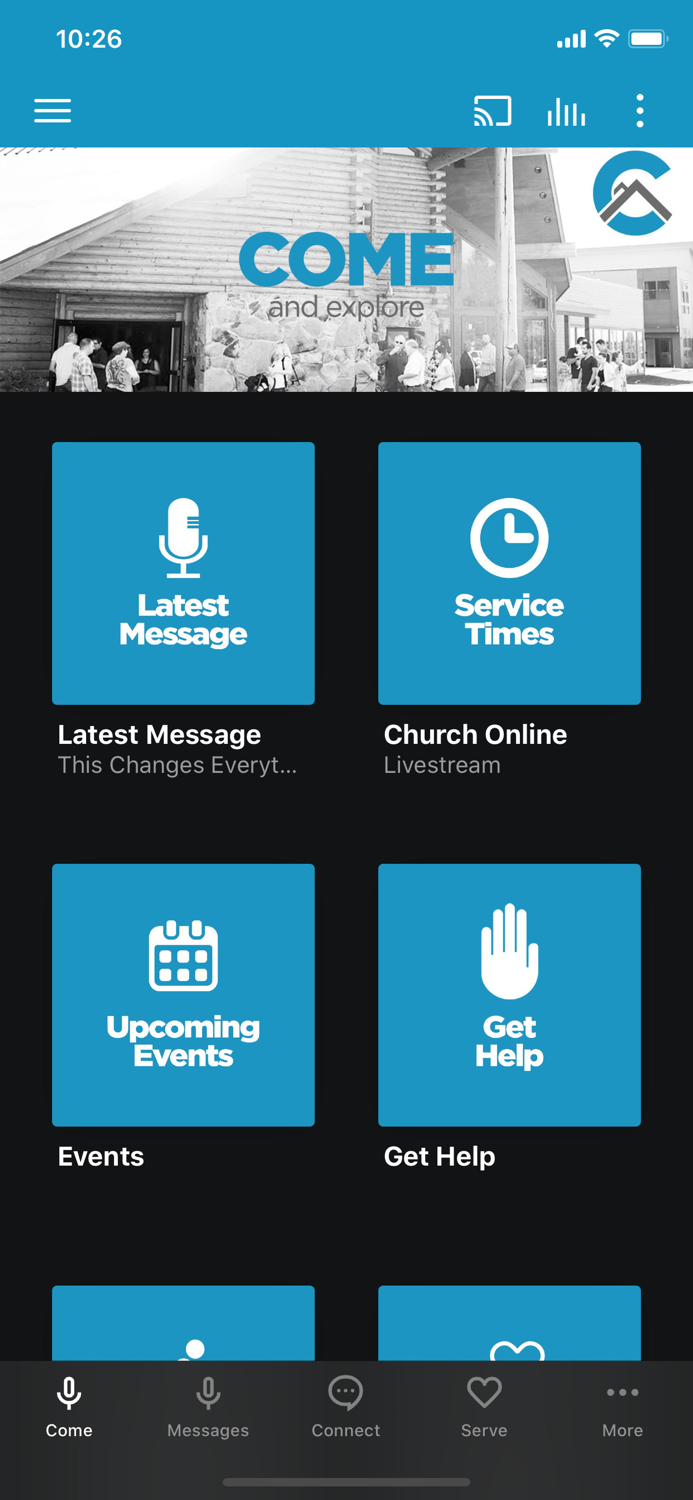Tap the cast to screen icon

click(492, 110)
